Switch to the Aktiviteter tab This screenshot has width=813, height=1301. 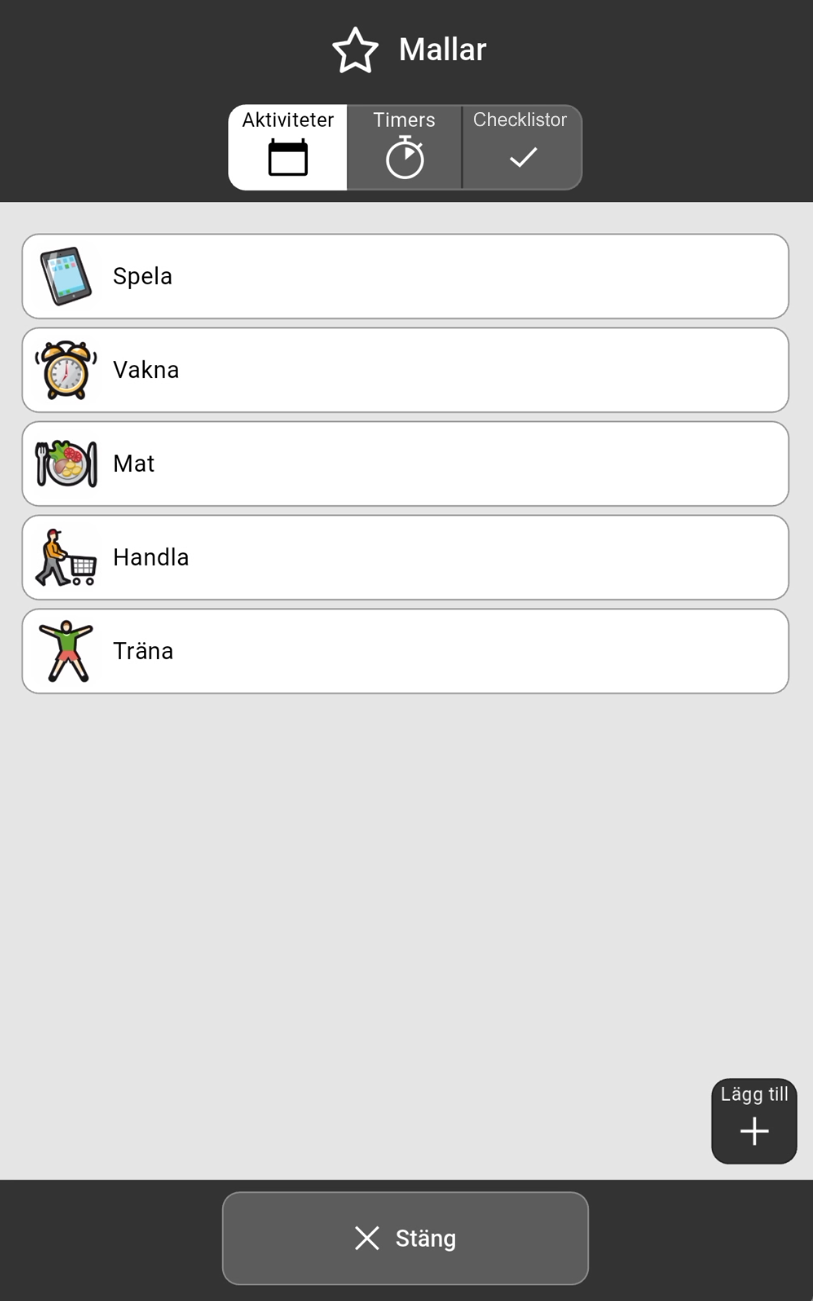coord(288,147)
